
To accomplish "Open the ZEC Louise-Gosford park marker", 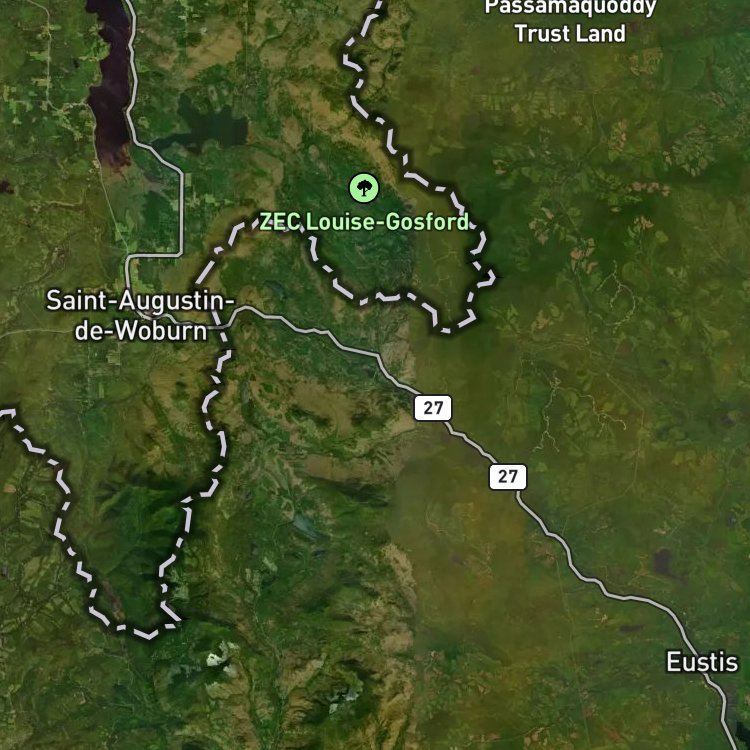I will (364, 188).
